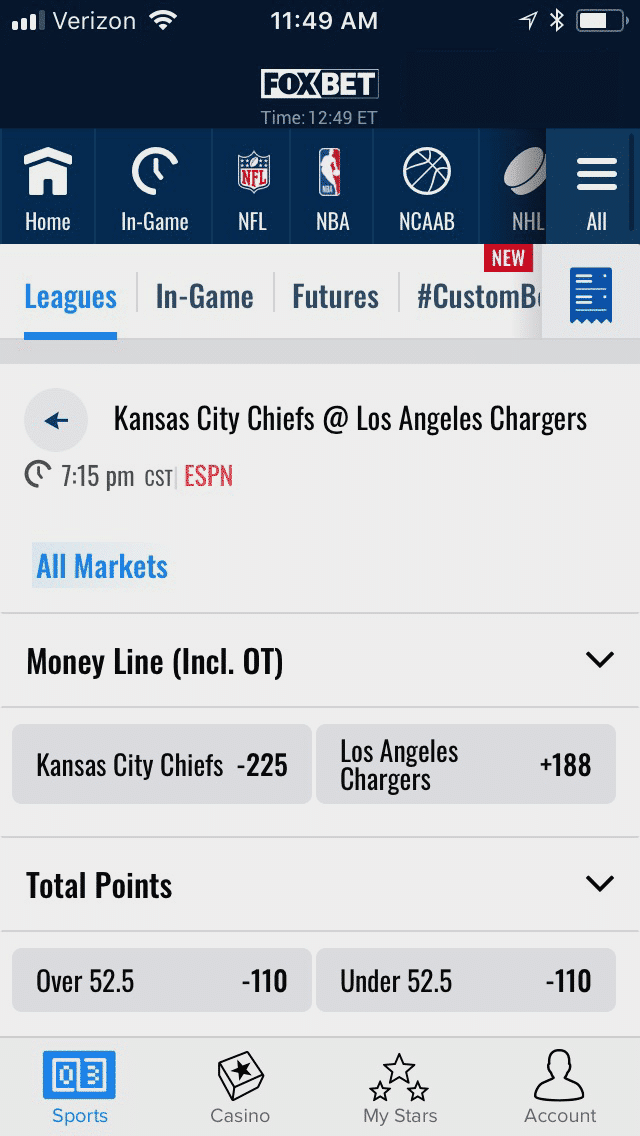Select the All Markets filter
This screenshot has width=640, height=1136.
[x=102, y=566]
